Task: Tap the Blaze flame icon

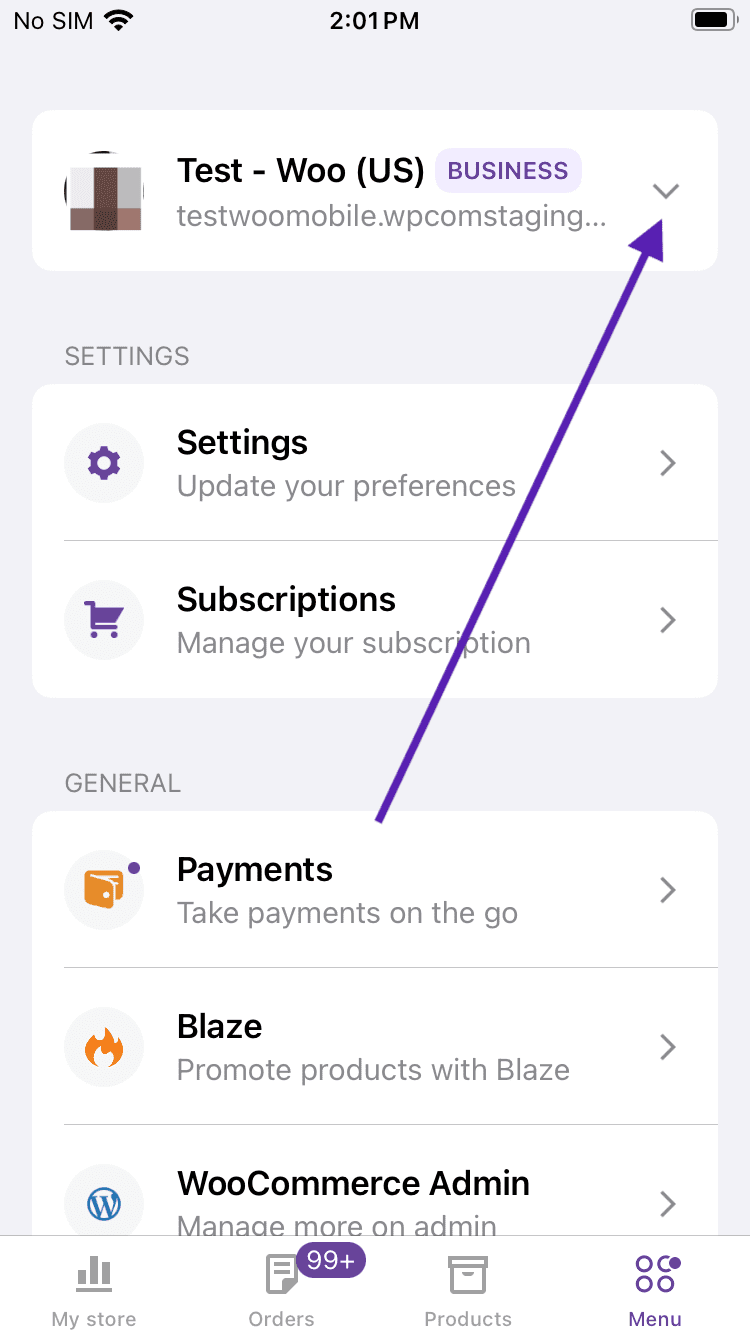Action: tap(104, 1046)
